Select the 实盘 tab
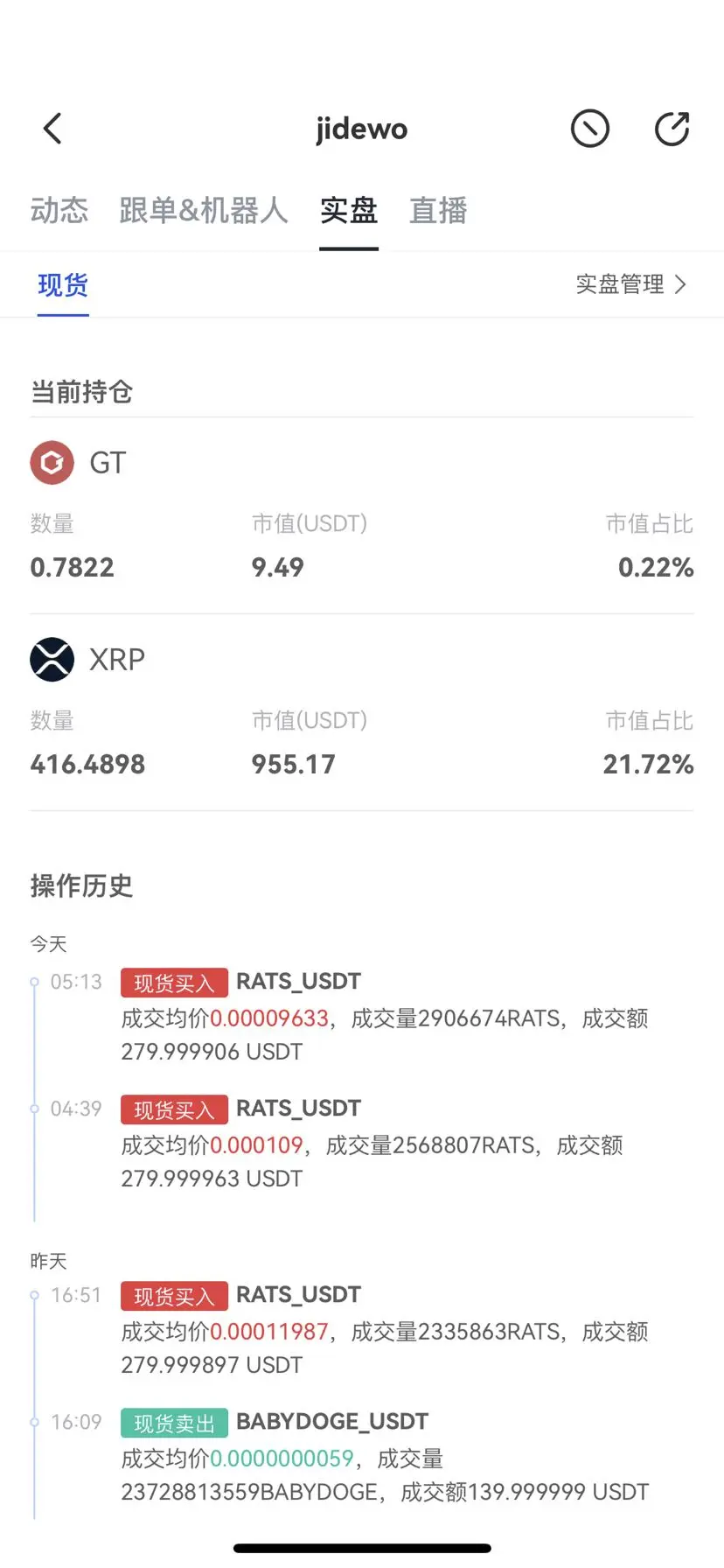This screenshot has height=1568, width=724. click(x=349, y=211)
